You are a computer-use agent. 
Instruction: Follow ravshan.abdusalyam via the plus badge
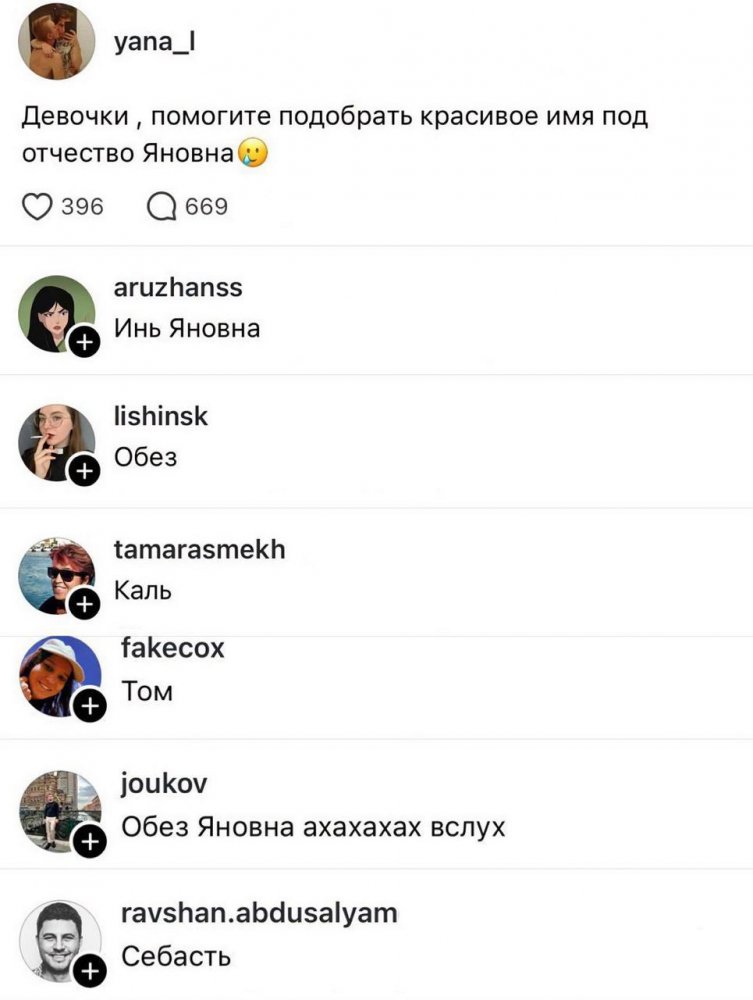click(90, 970)
